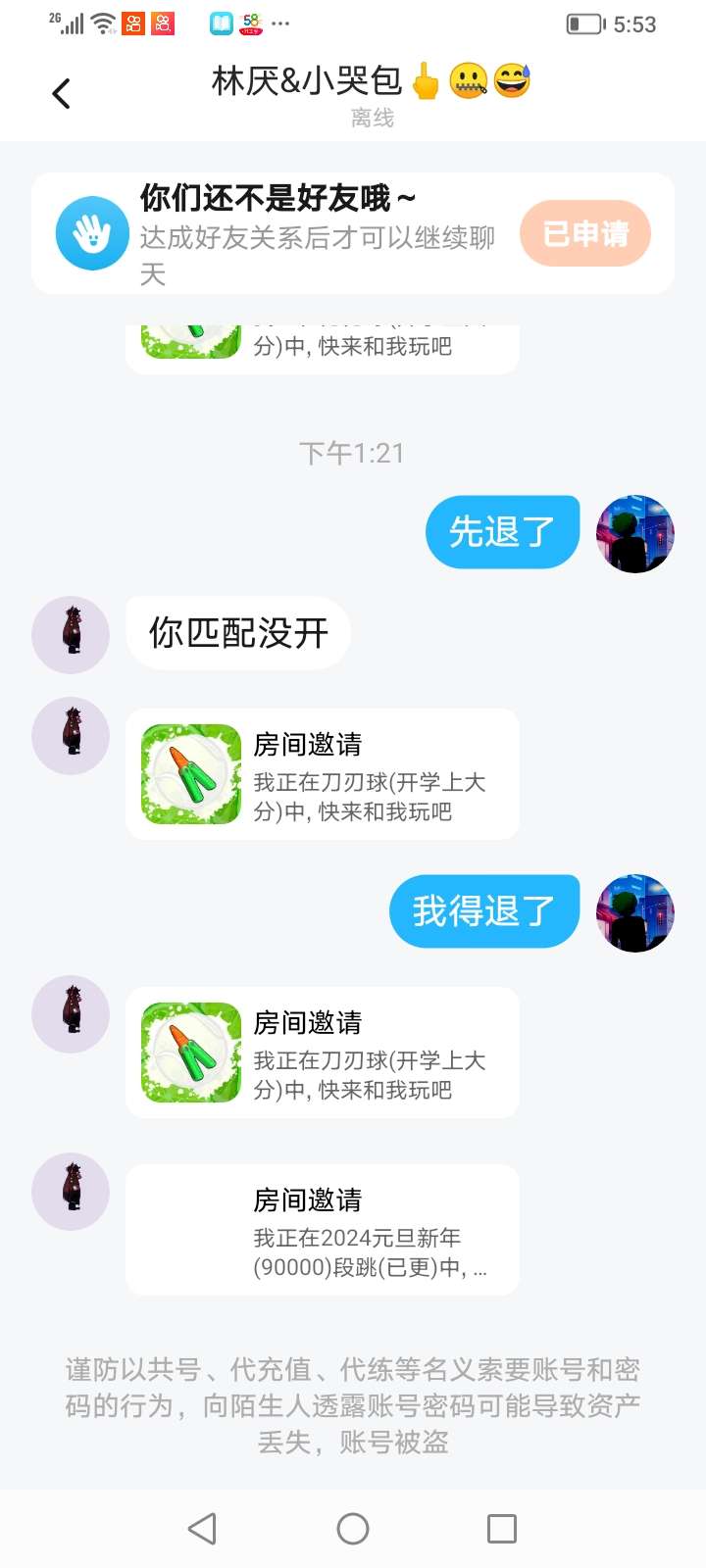Viewport: 706px width, 1568px height.
Task: Tap the system home button
Action: point(353,1529)
